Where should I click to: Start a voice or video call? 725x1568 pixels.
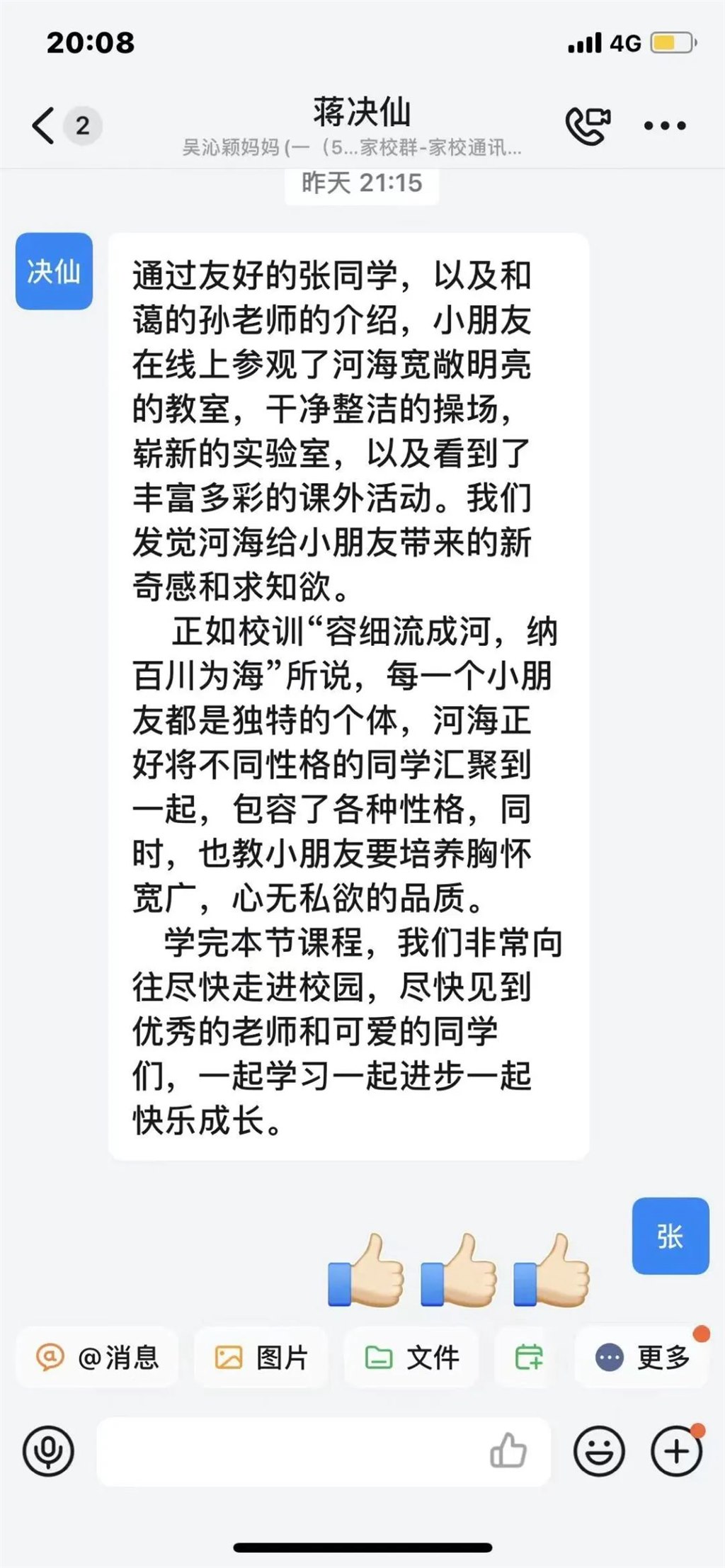(x=588, y=126)
